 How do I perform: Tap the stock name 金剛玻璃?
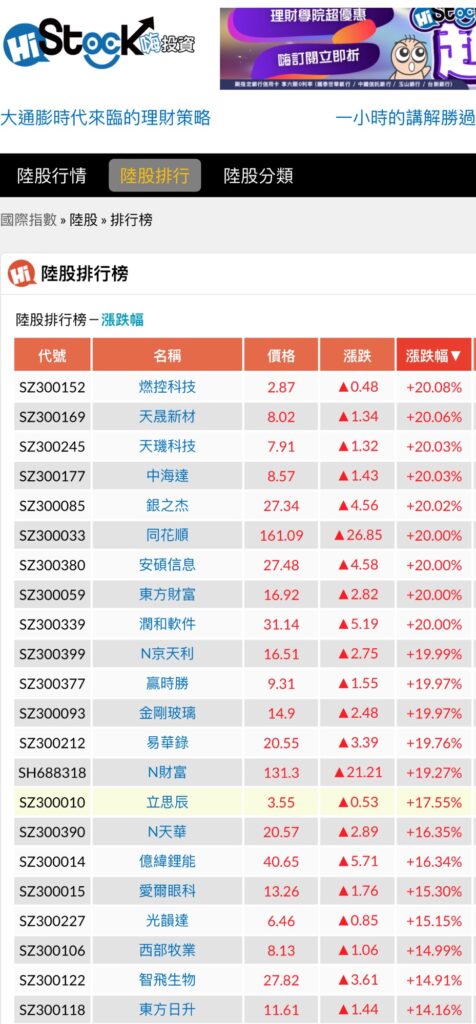167,713
